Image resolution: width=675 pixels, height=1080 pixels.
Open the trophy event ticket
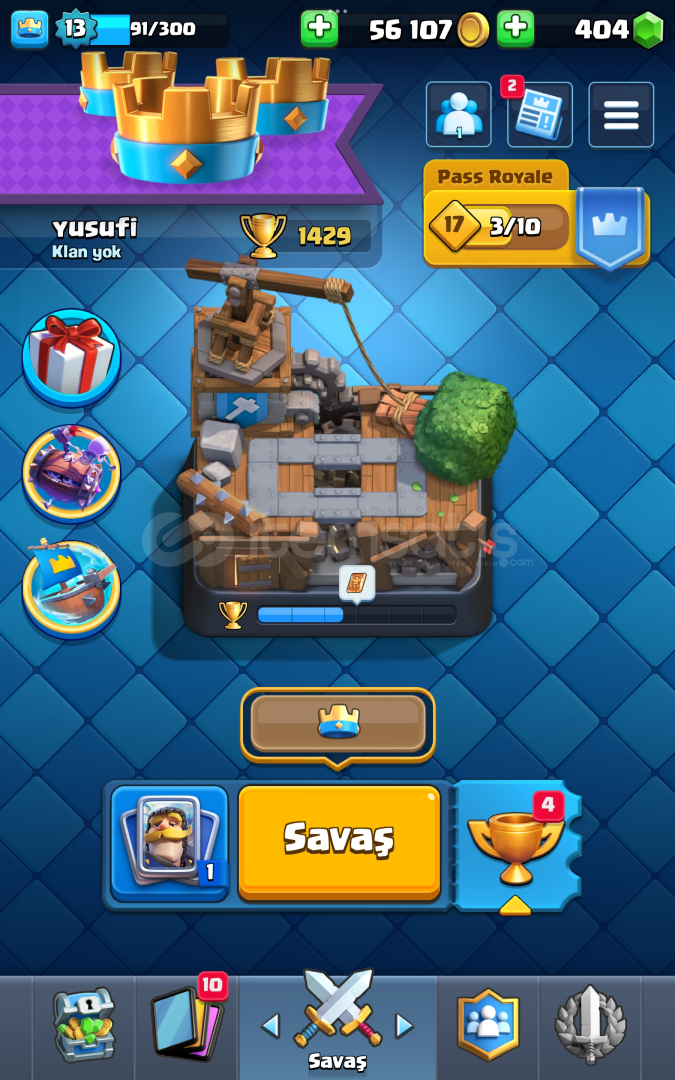pos(515,845)
